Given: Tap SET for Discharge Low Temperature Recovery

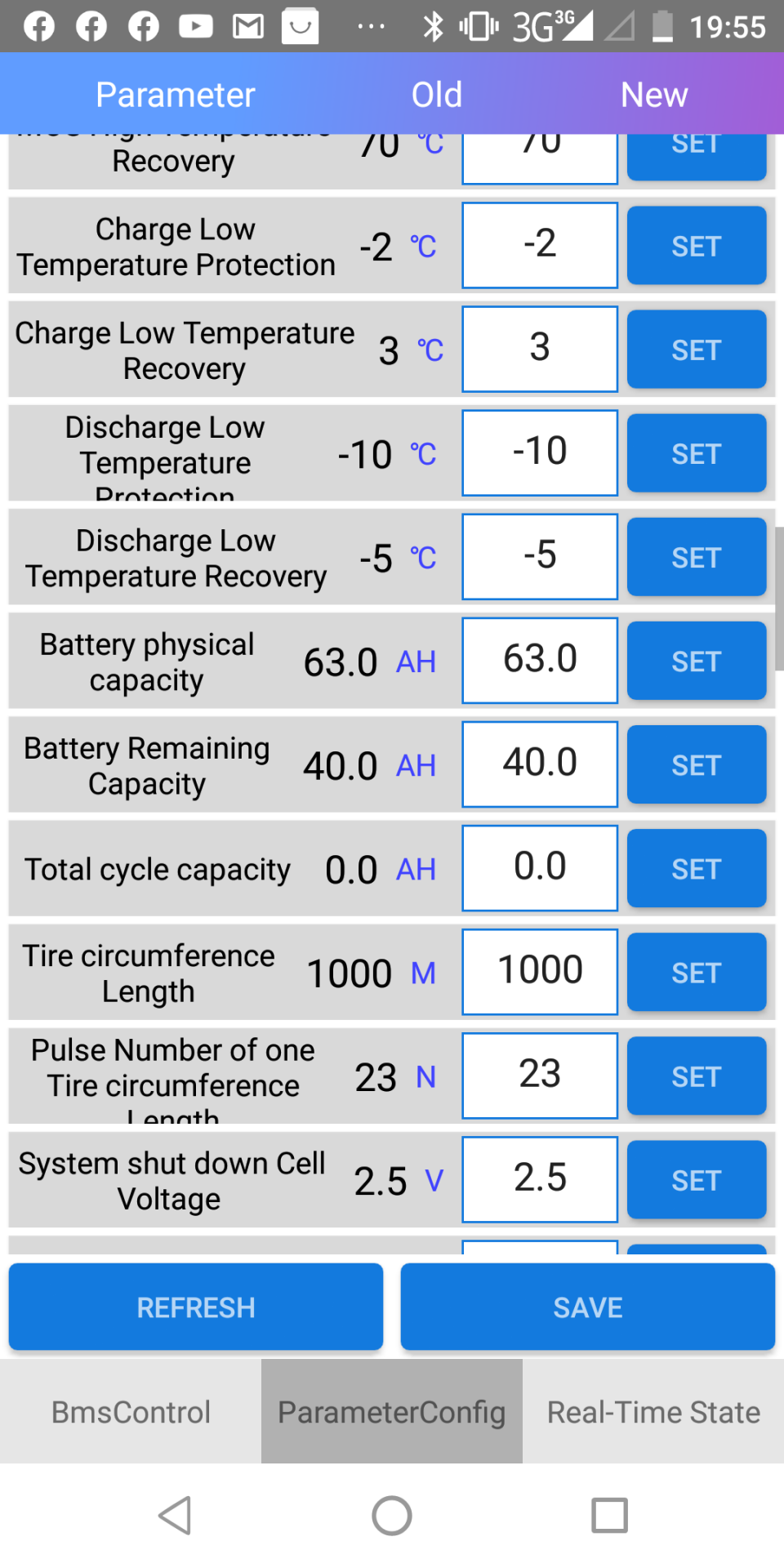Looking at the screenshot, I should coord(696,557).
